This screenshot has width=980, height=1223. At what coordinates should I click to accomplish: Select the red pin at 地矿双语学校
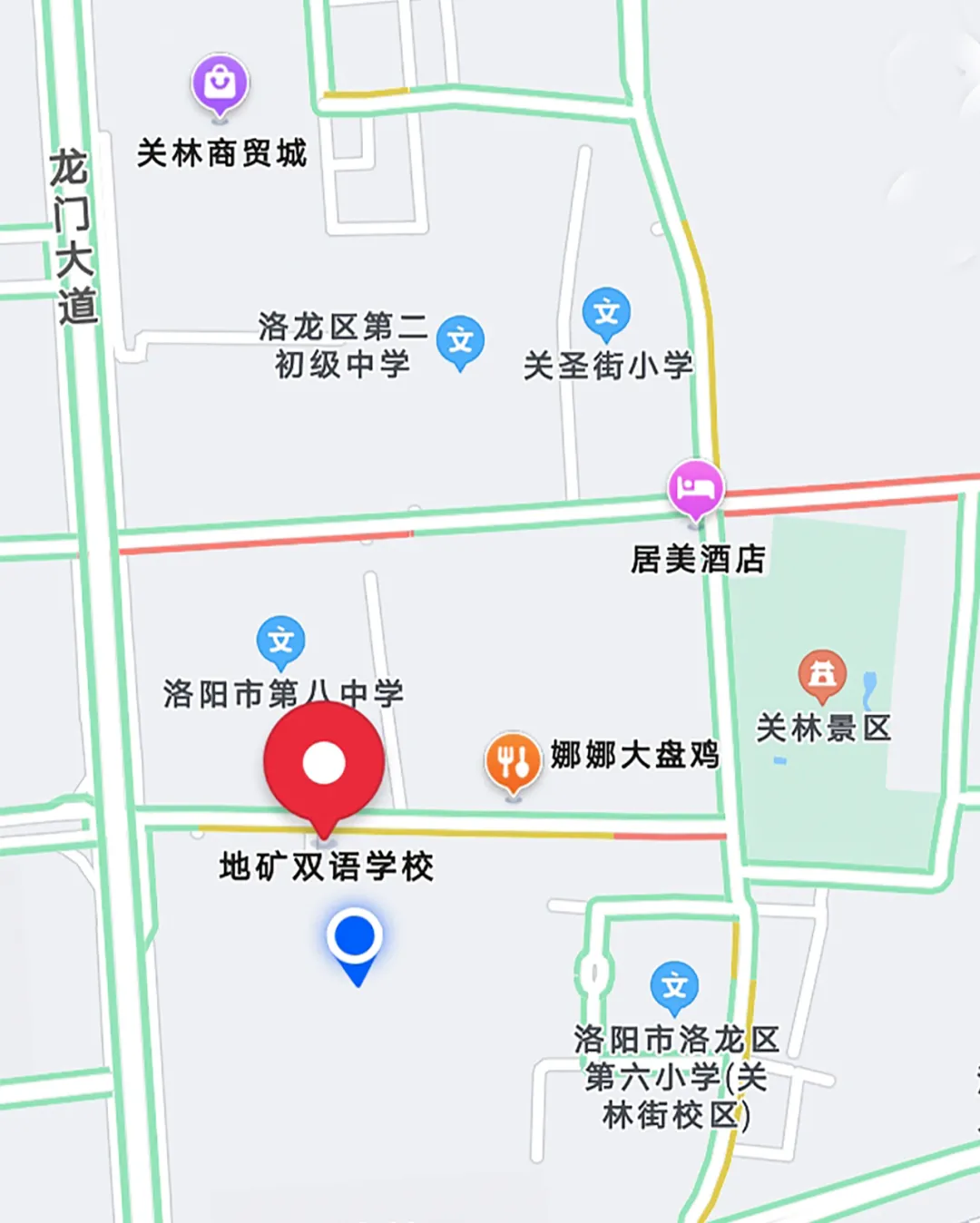coord(324,763)
